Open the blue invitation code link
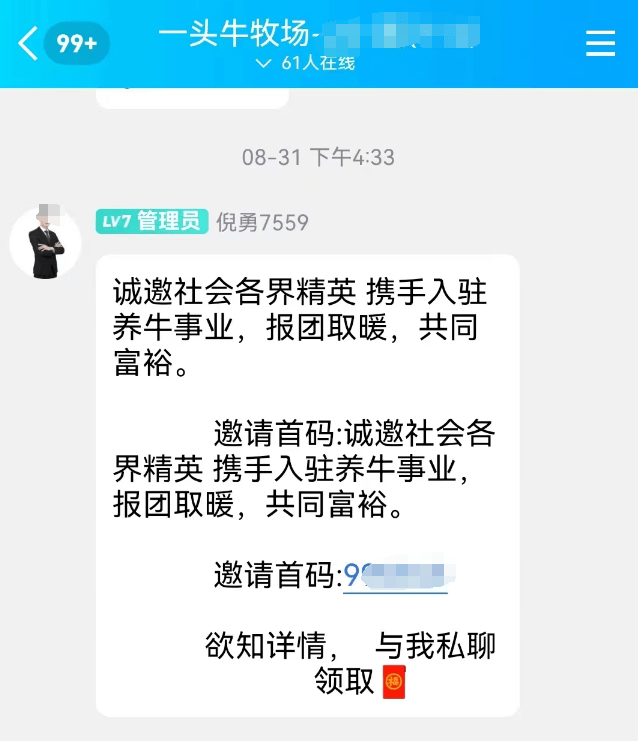This screenshot has width=638, height=741. coord(395,576)
